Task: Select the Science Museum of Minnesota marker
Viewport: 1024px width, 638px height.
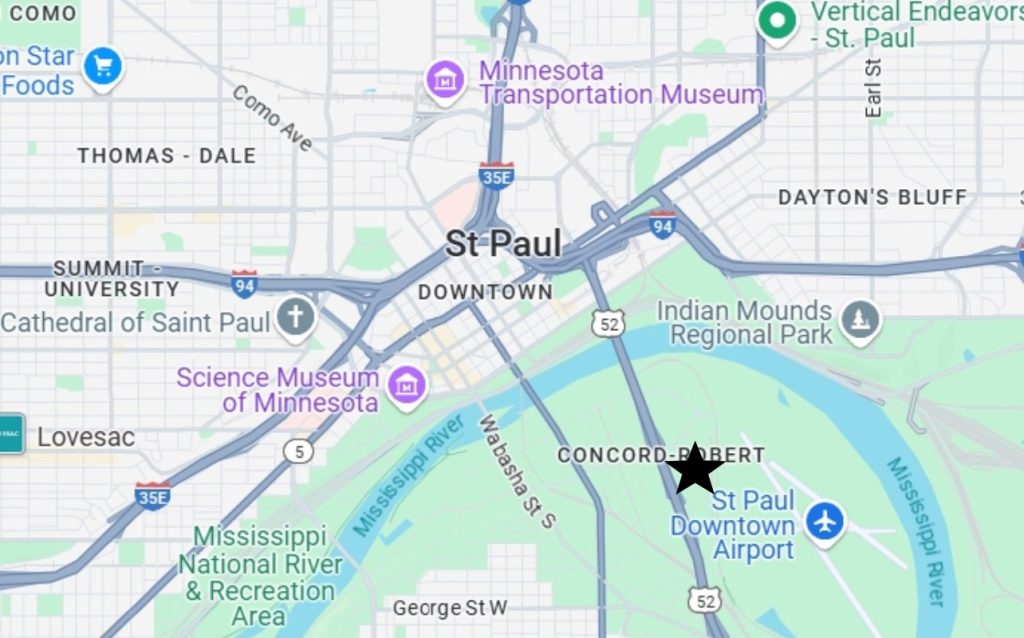Action: coord(406,385)
